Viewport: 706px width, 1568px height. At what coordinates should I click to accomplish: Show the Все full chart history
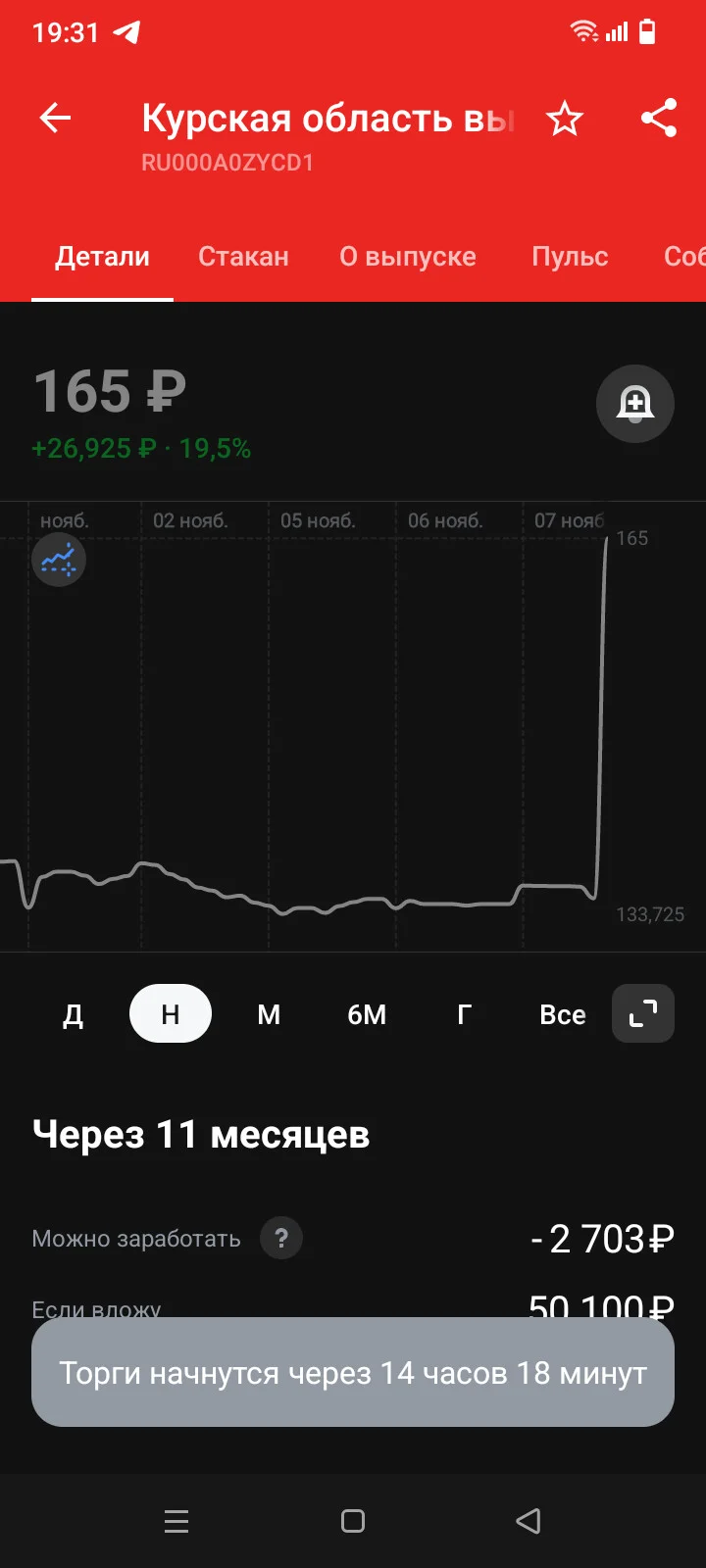(563, 1014)
